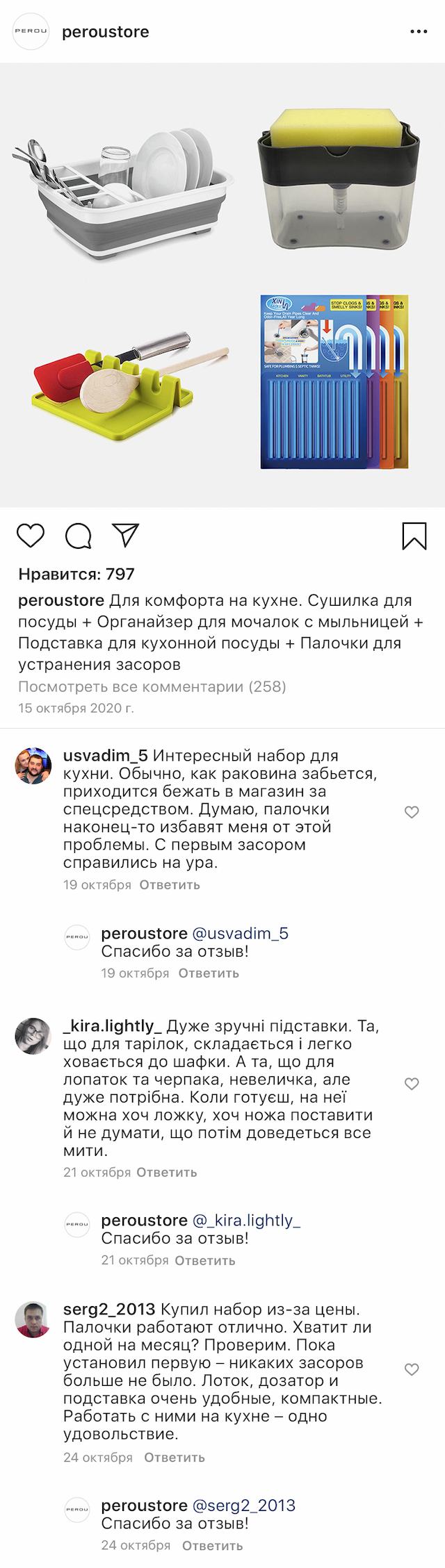This screenshot has width=445, height=1568.
Task: Open the @serg2_2013 mention link
Action: (243, 1505)
